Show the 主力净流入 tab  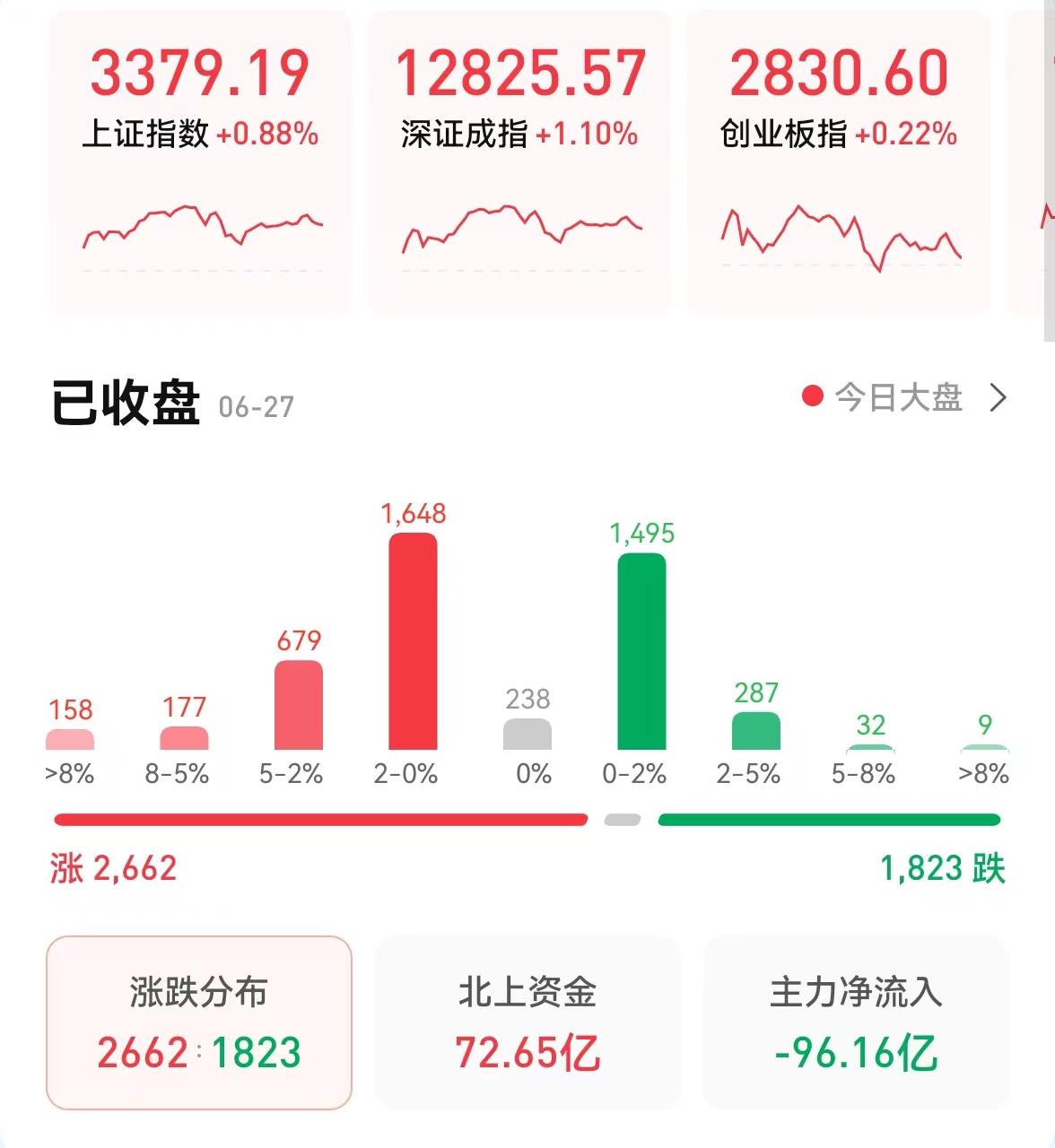click(x=856, y=1022)
